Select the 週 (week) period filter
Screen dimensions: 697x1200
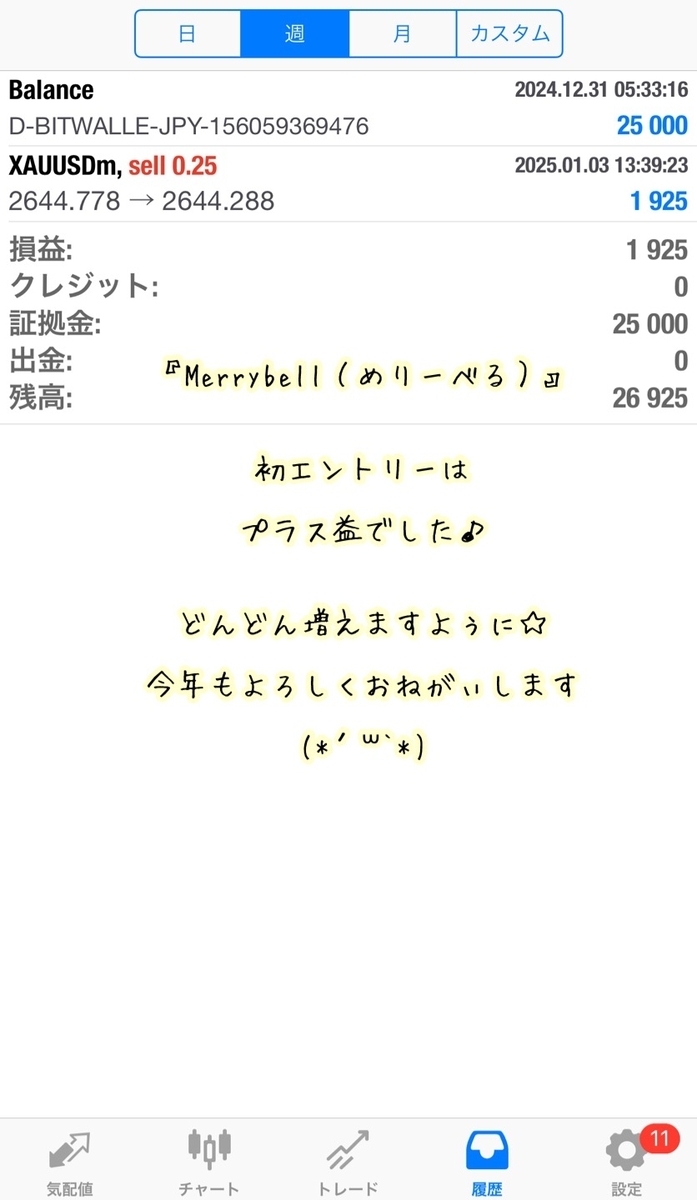[x=294, y=34]
